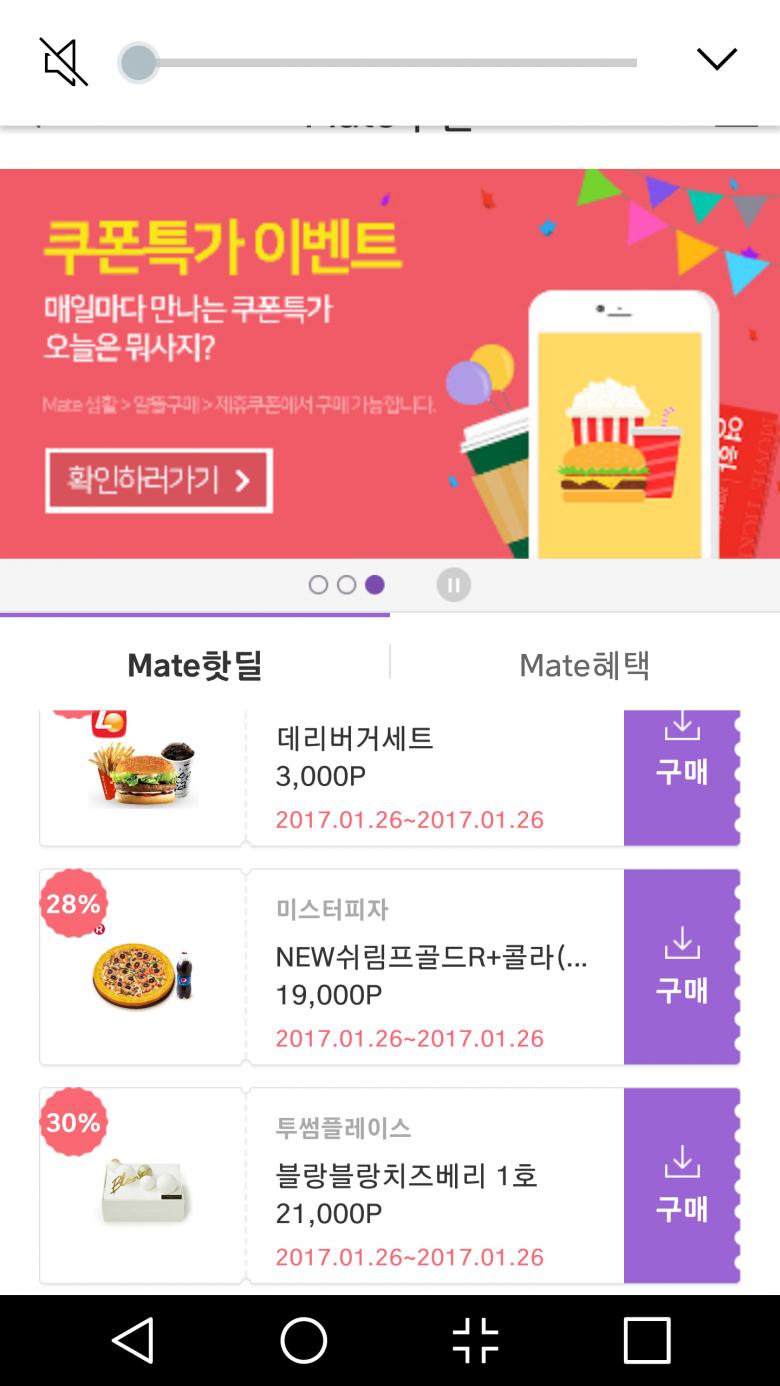Open the recent apps overview
Viewport: 780px width, 1386px height.
point(646,1340)
